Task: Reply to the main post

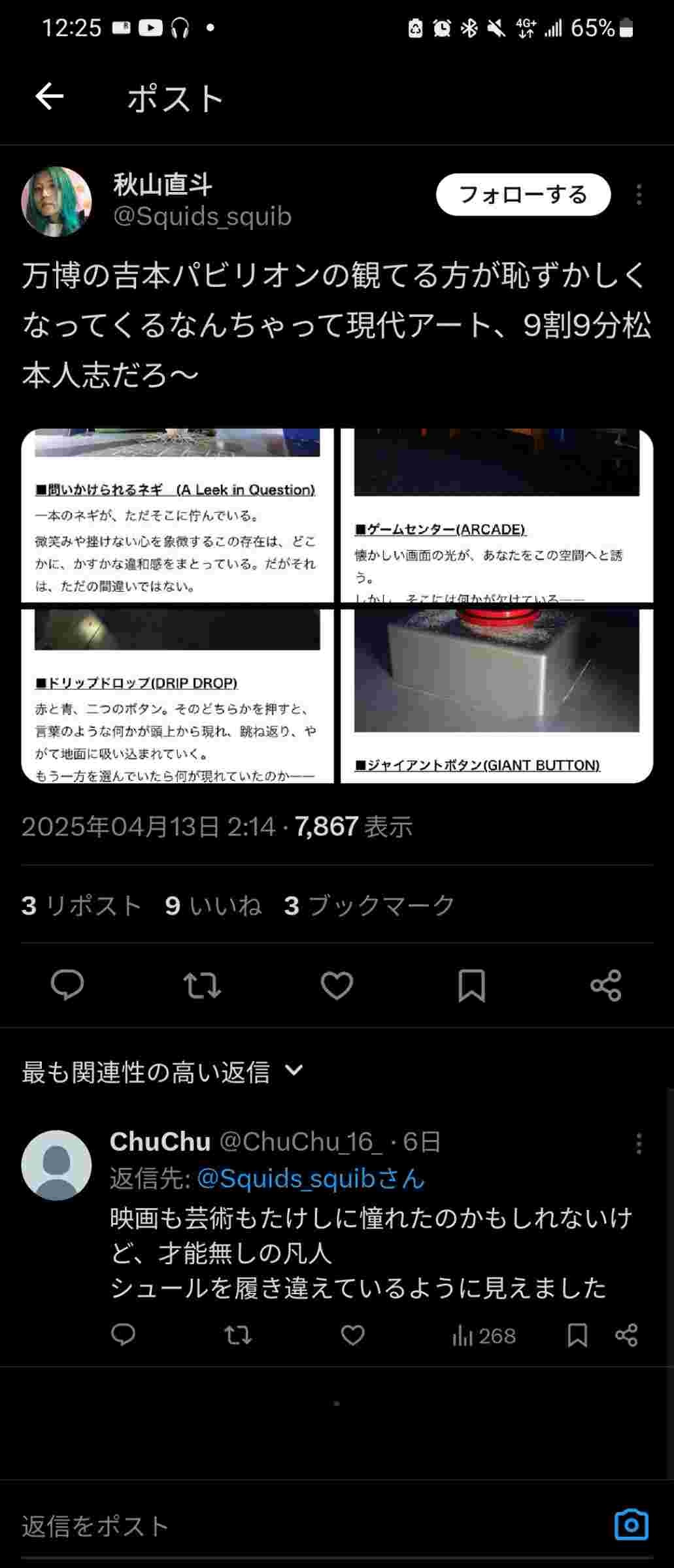Action: tap(67, 985)
